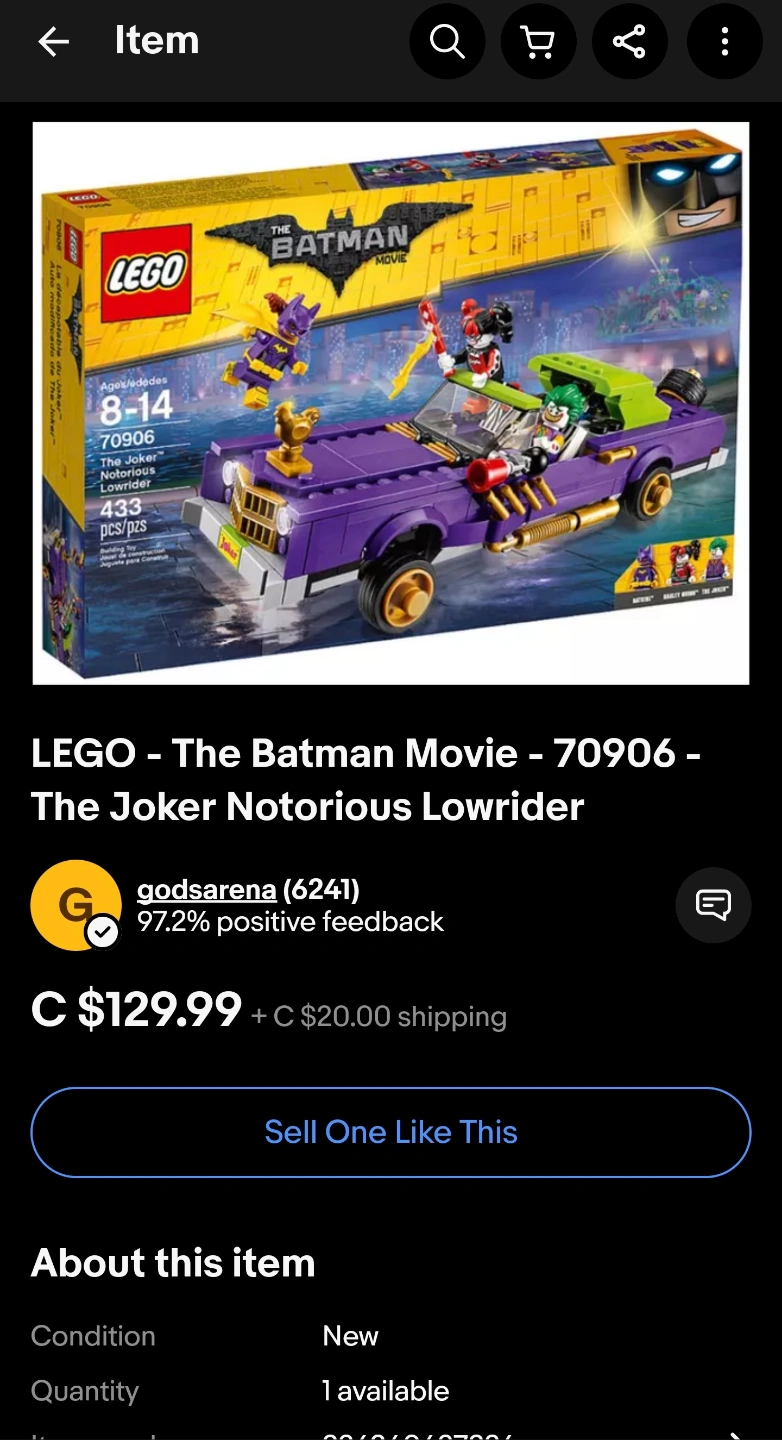Go back using the arrow
This screenshot has height=1440, width=782.
point(53,41)
